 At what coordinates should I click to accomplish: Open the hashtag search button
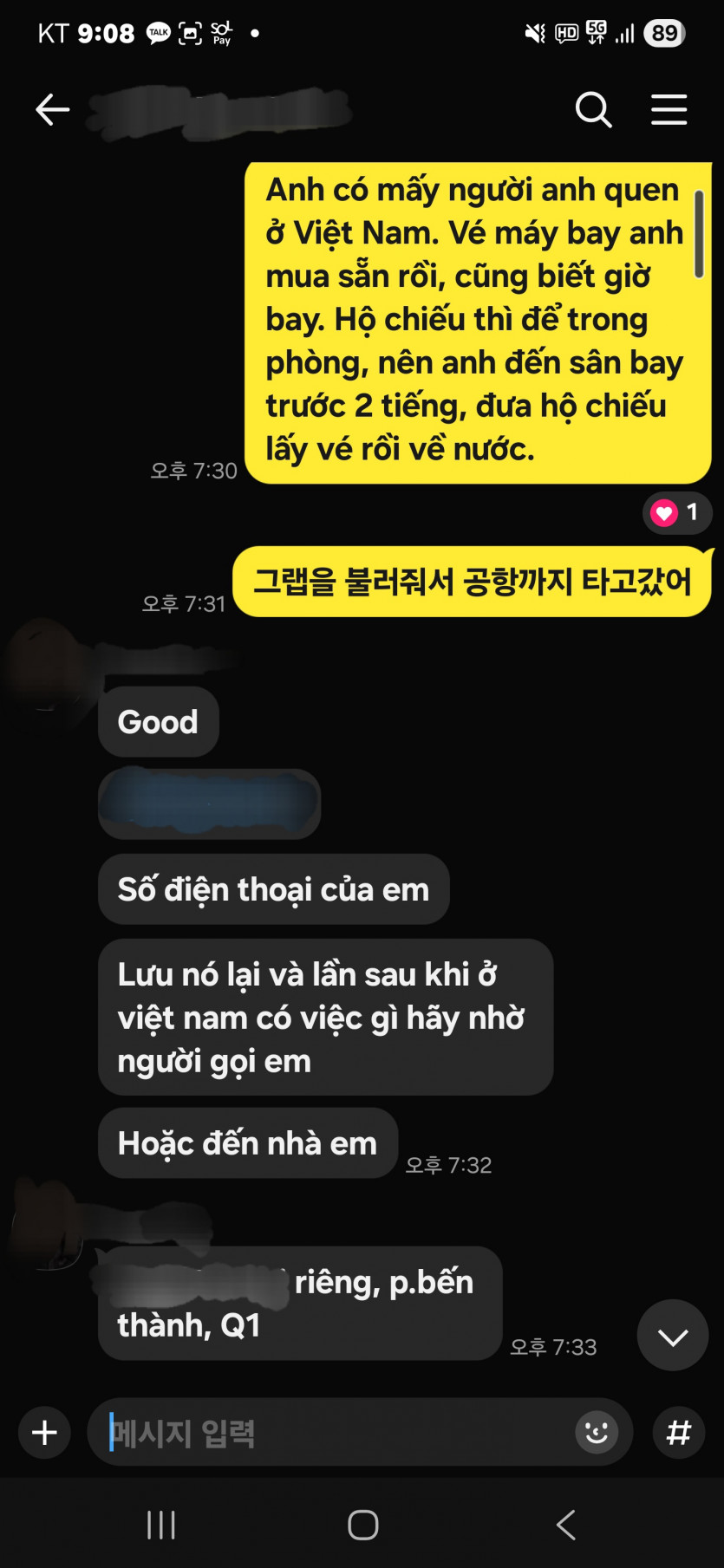(679, 1433)
